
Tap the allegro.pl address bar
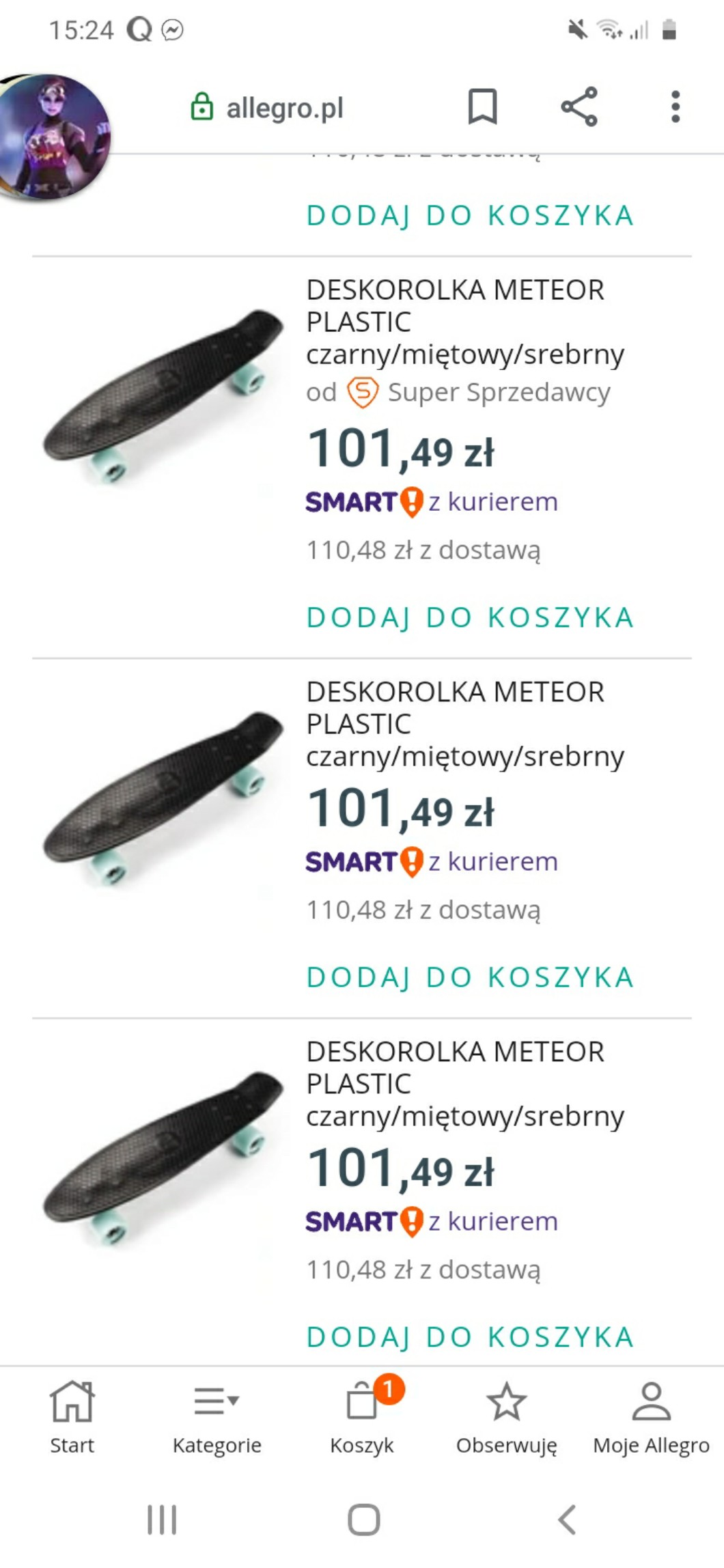click(x=284, y=108)
